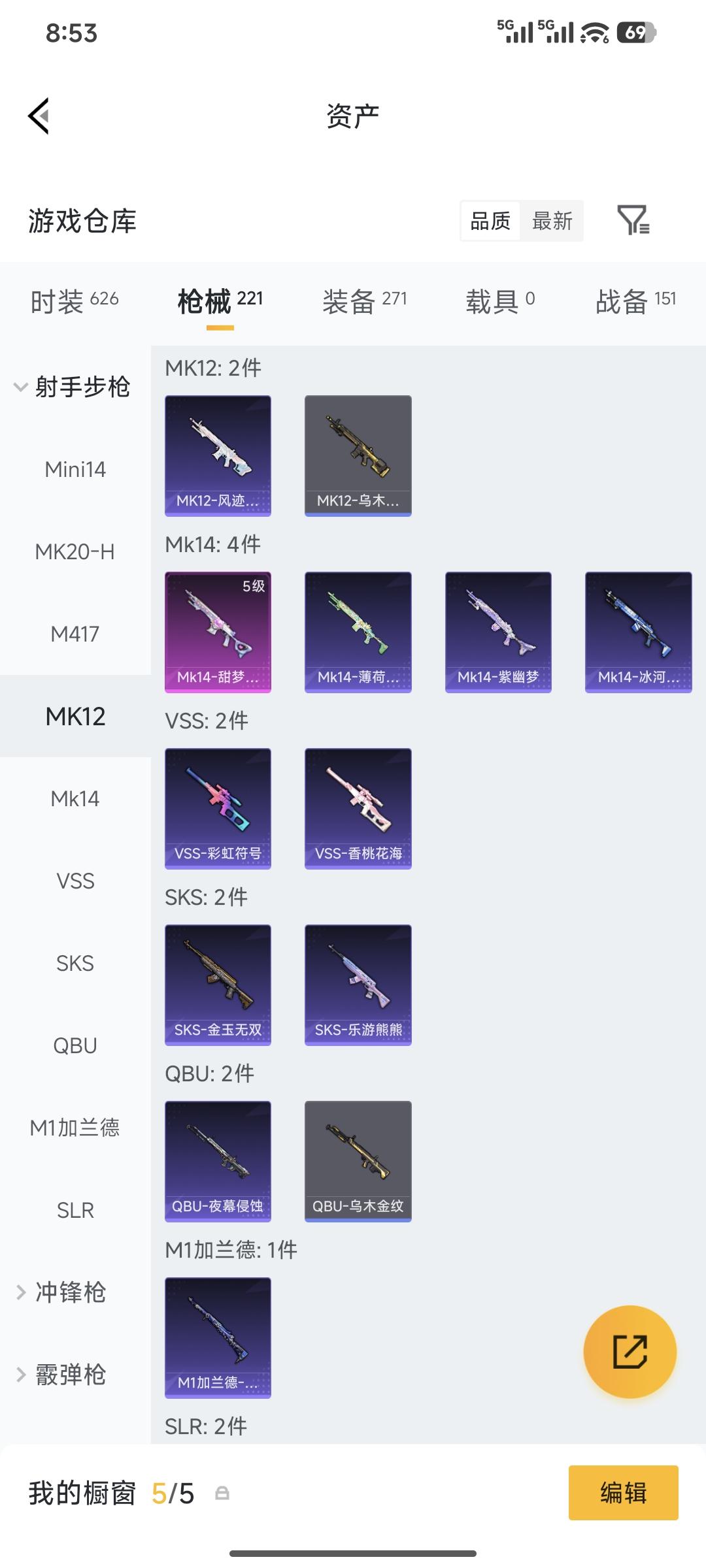The image size is (706, 1568).
Task: Select MK20-H in the sidebar
Action: [75, 551]
